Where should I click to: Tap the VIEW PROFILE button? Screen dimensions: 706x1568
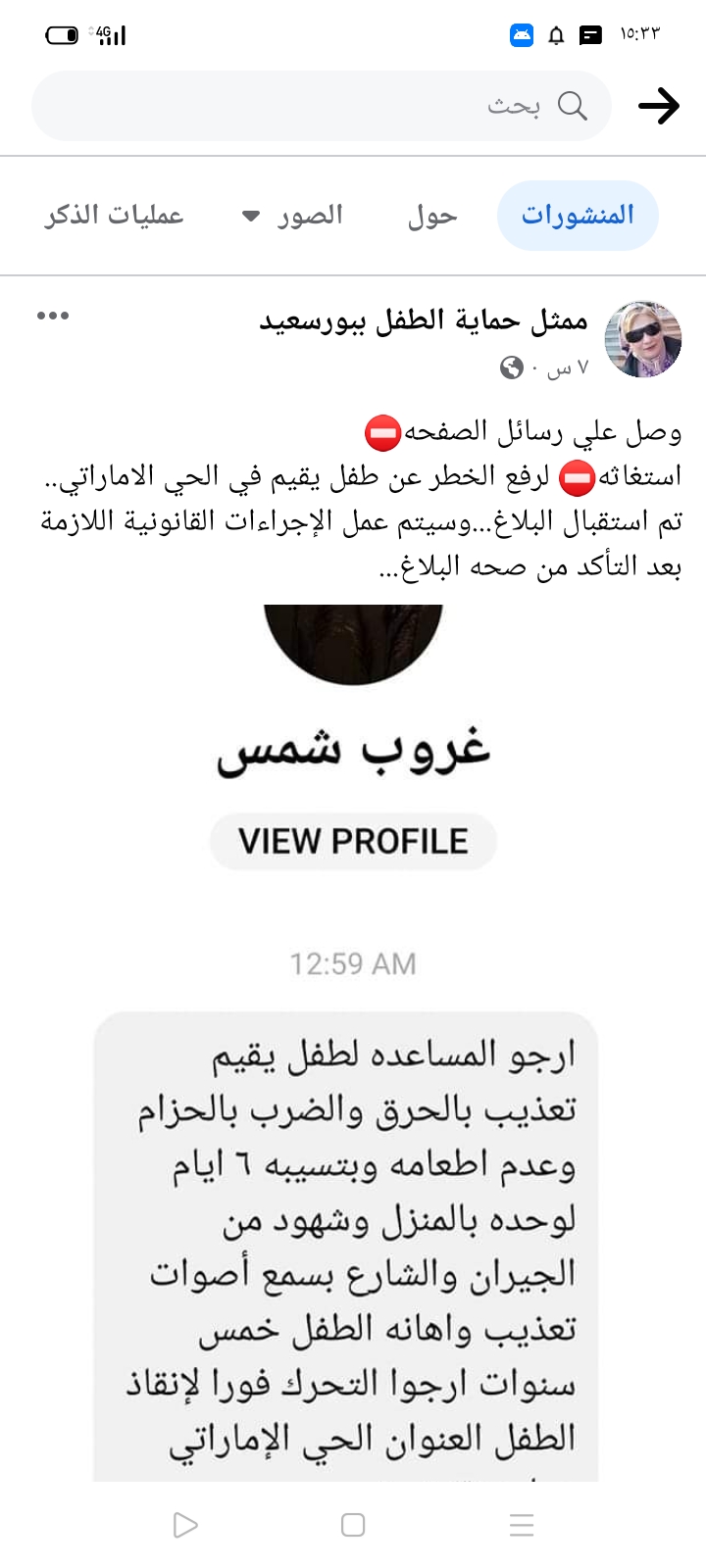353,841
